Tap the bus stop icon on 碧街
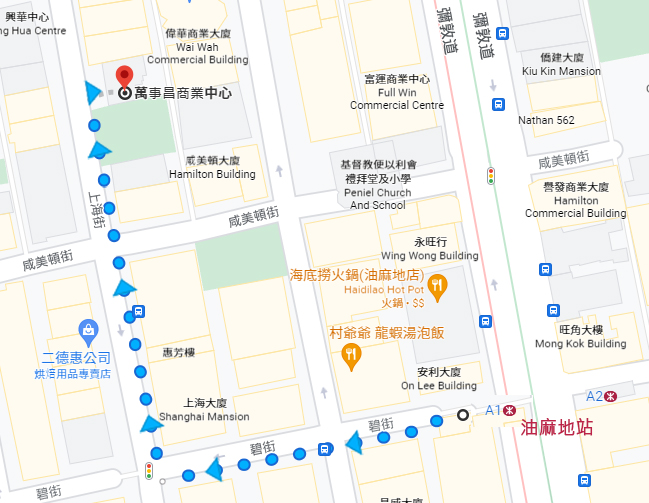 coord(325,449)
